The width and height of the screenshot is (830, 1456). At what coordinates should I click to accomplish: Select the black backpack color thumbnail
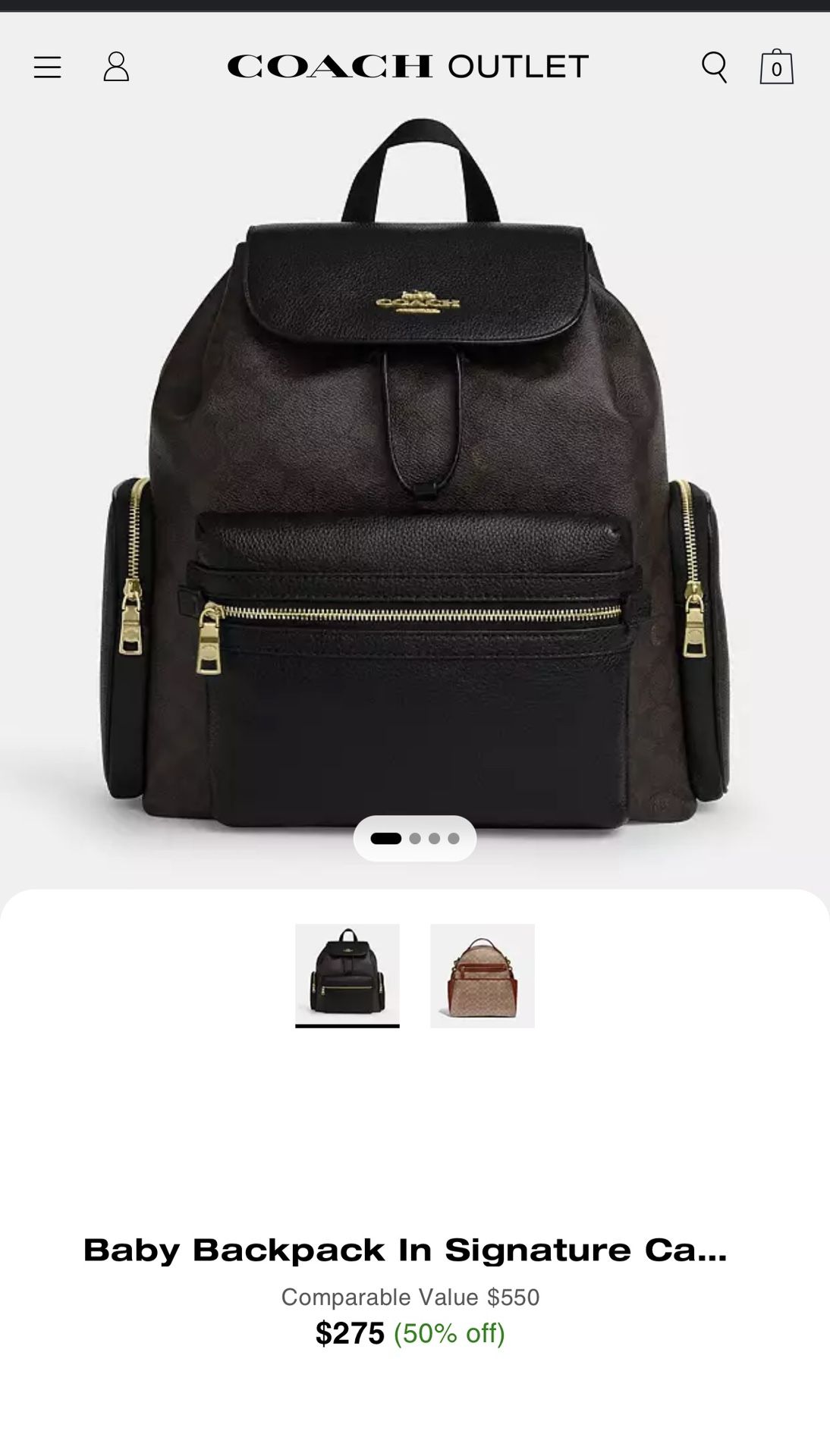pos(347,975)
